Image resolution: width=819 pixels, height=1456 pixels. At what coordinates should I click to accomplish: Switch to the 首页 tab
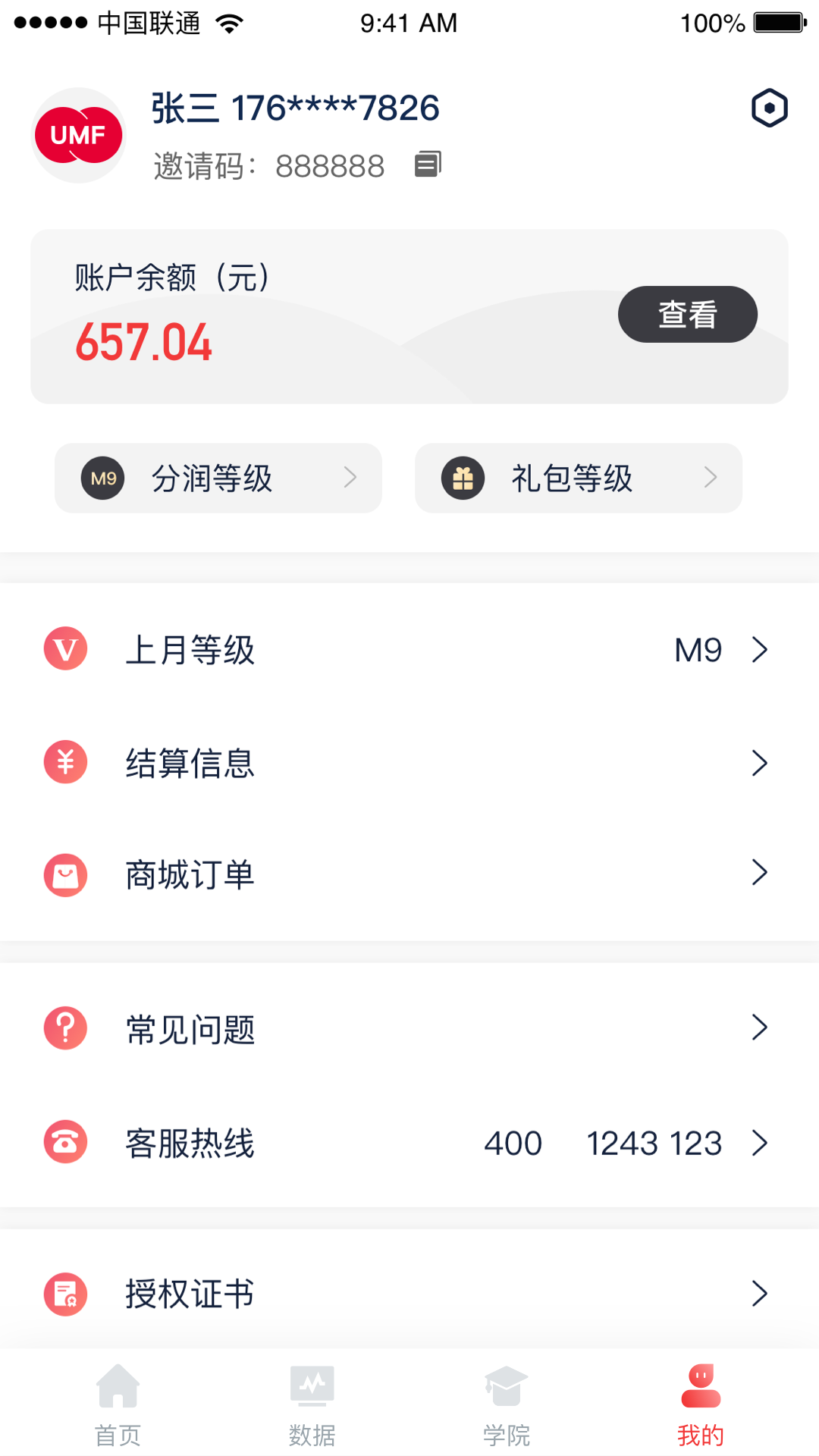pyautogui.click(x=118, y=1407)
